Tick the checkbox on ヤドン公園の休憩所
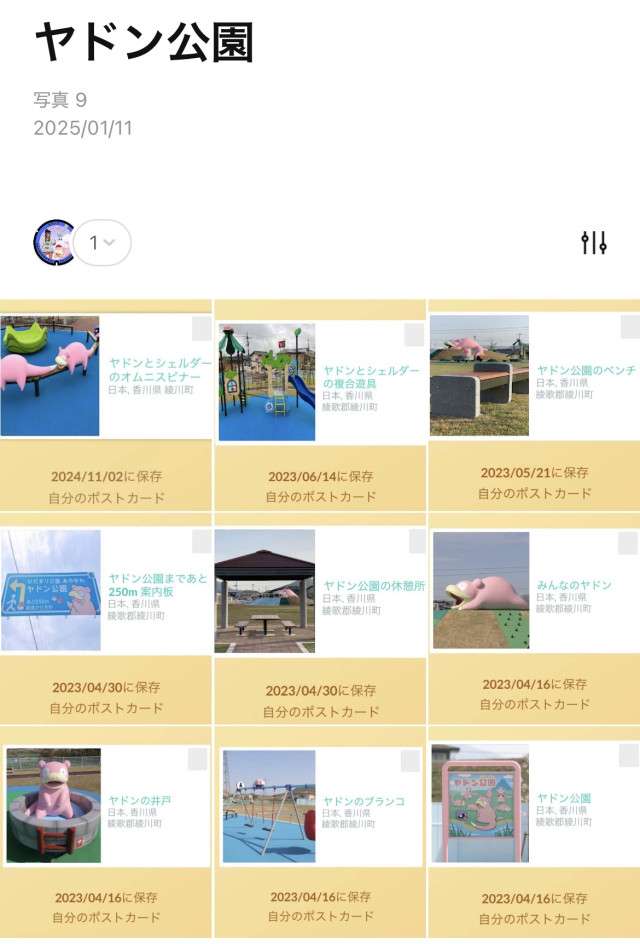The height and width of the screenshot is (944, 640). (417, 542)
